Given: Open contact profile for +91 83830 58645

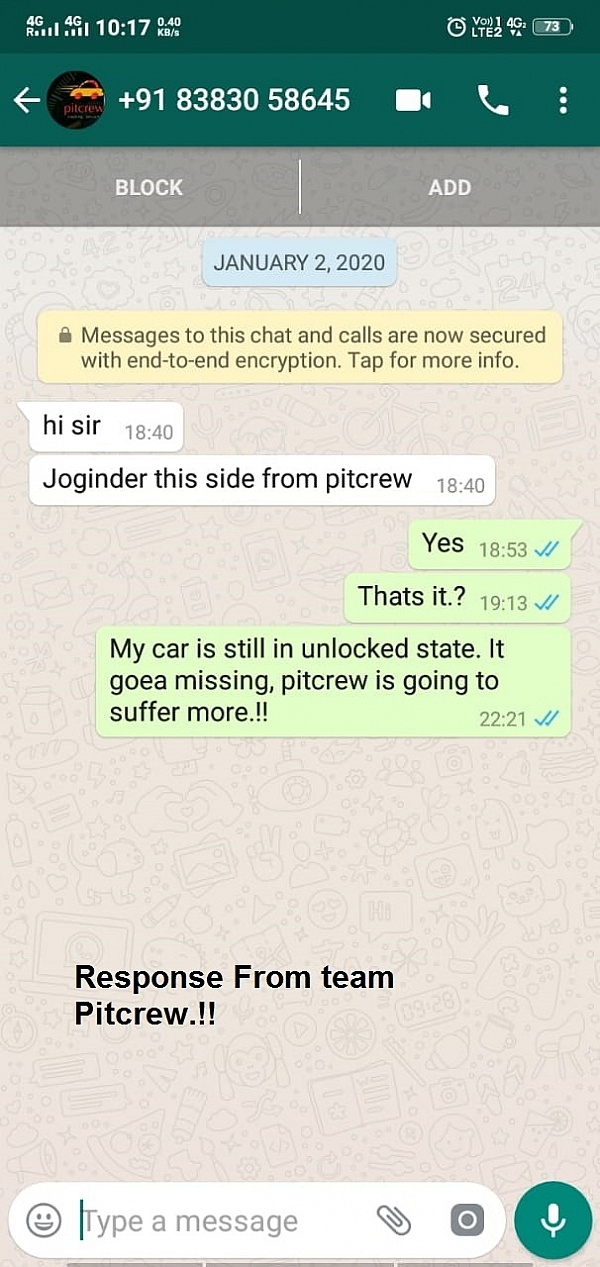Looking at the screenshot, I should pos(234,100).
